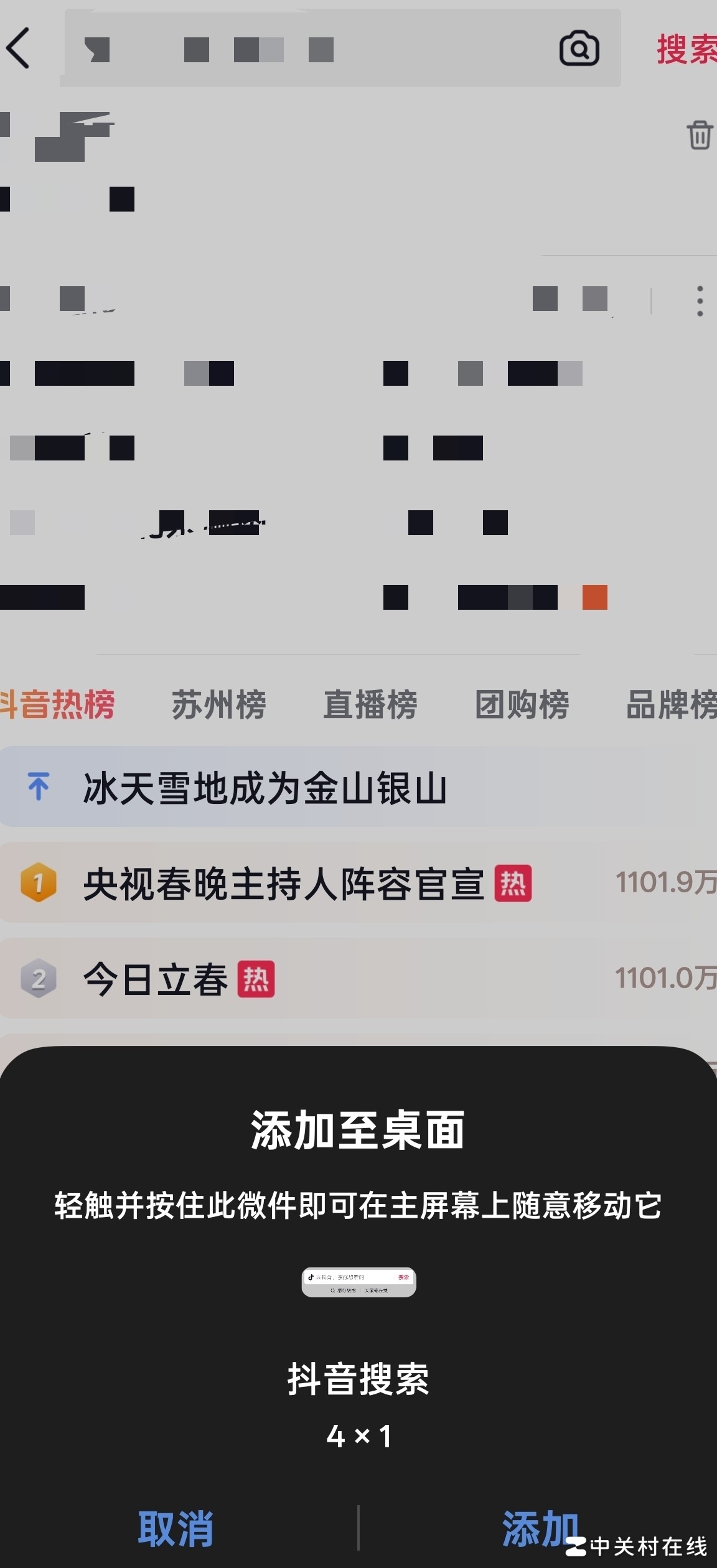Tap the red 搜索 button
Viewport: 717px width, 1568px height.
tap(686, 49)
